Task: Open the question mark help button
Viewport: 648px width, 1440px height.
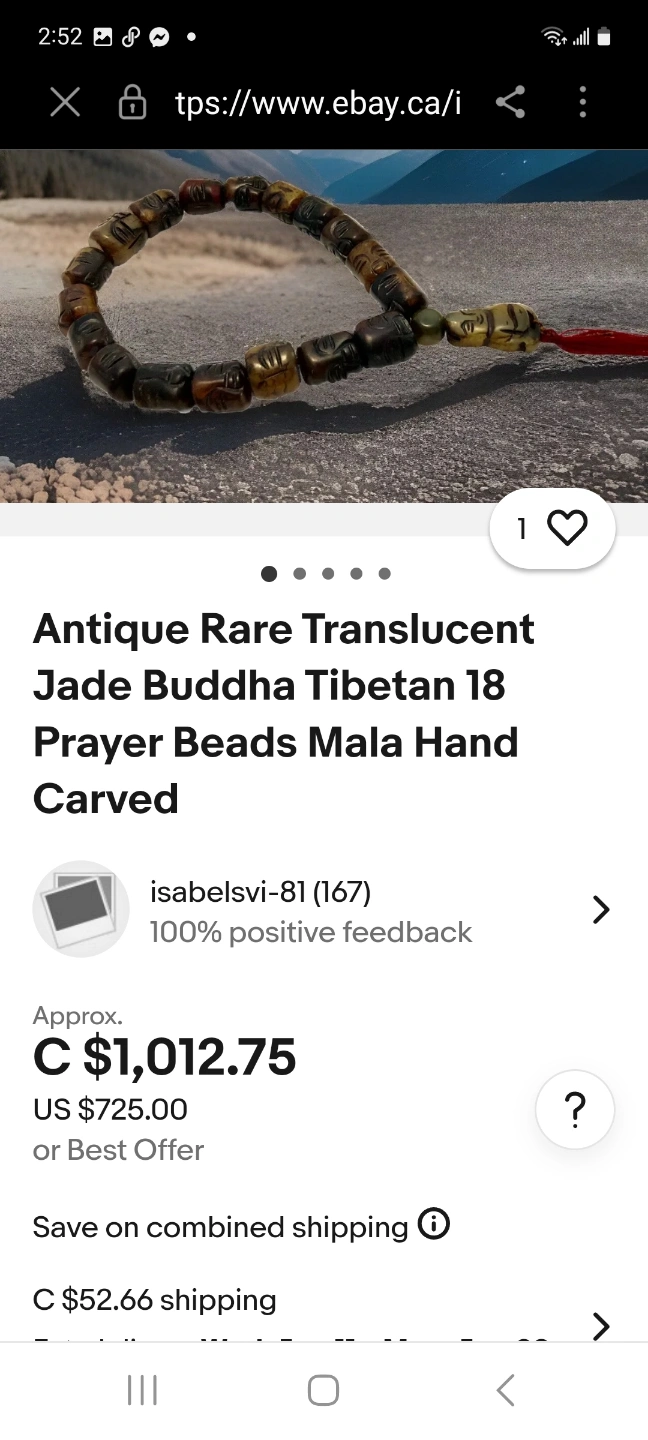Action: pyautogui.click(x=575, y=1110)
